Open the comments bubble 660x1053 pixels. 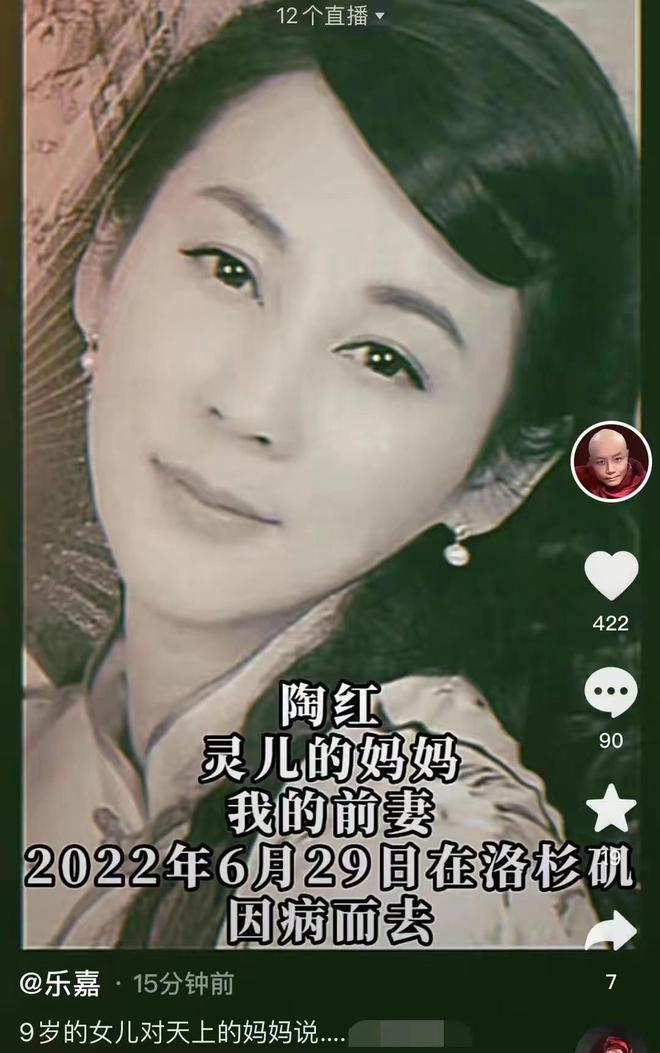[x=610, y=692]
